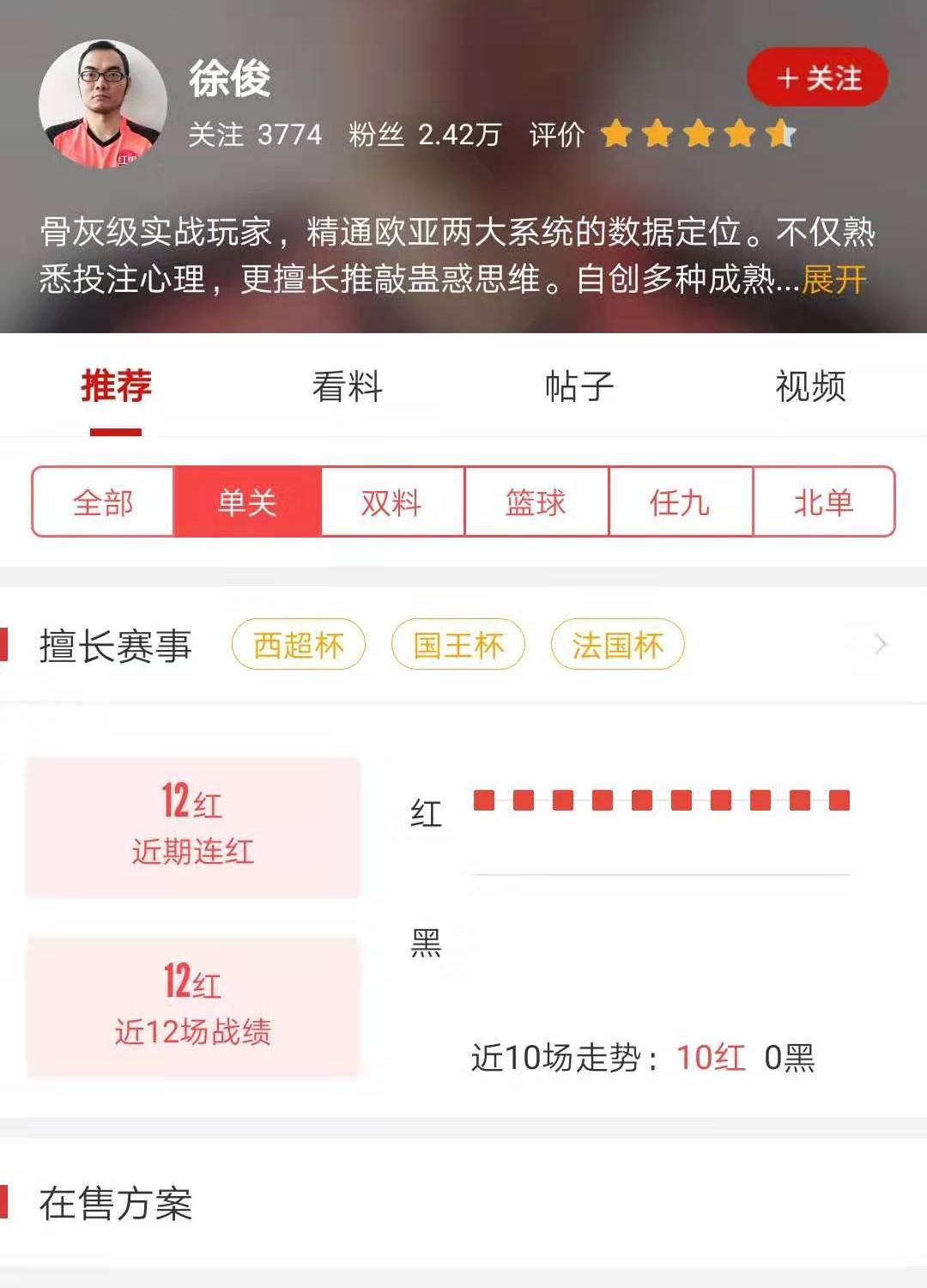927x1288 pixels.
Task: Filter recommendations by 北单
Action: click(823, 502)
